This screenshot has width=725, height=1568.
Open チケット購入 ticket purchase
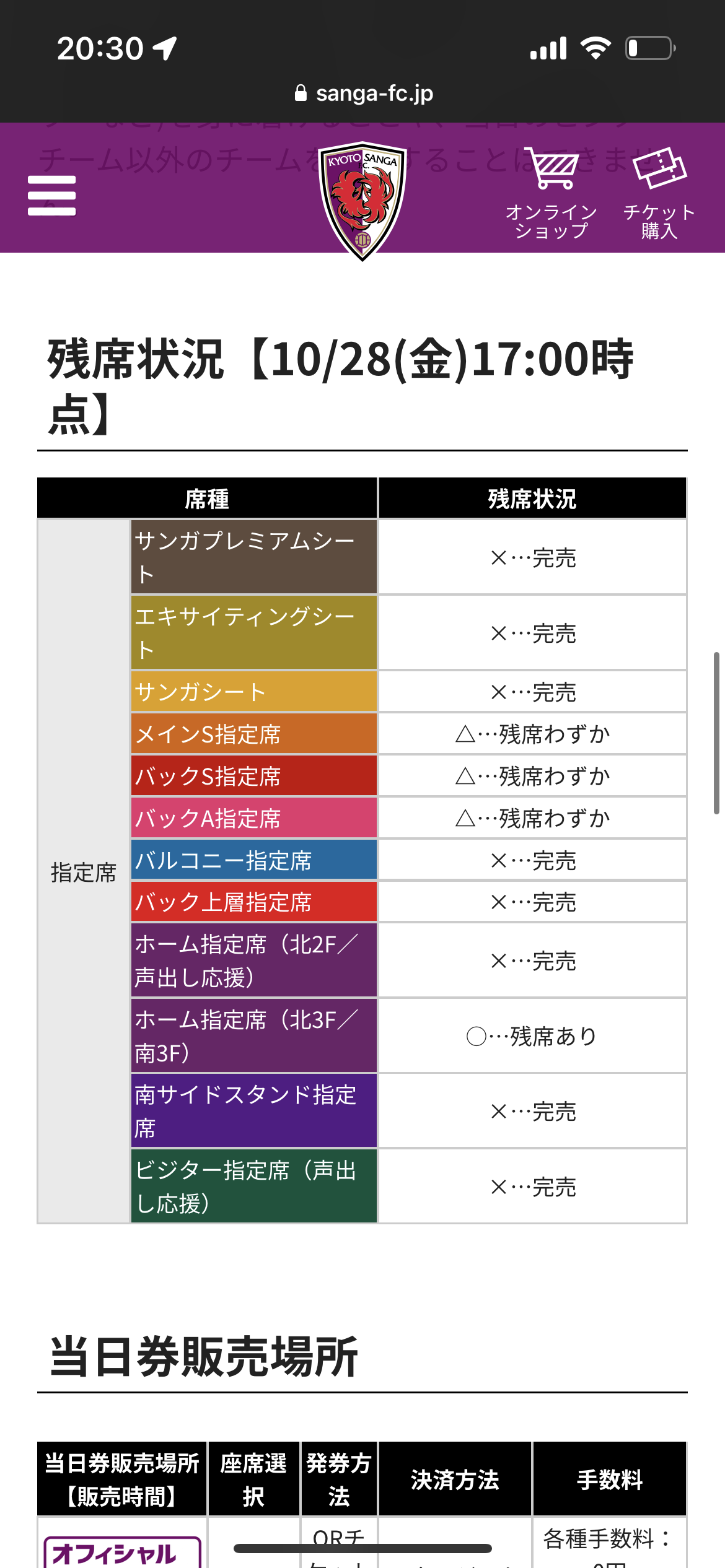[x=659, y=193]
